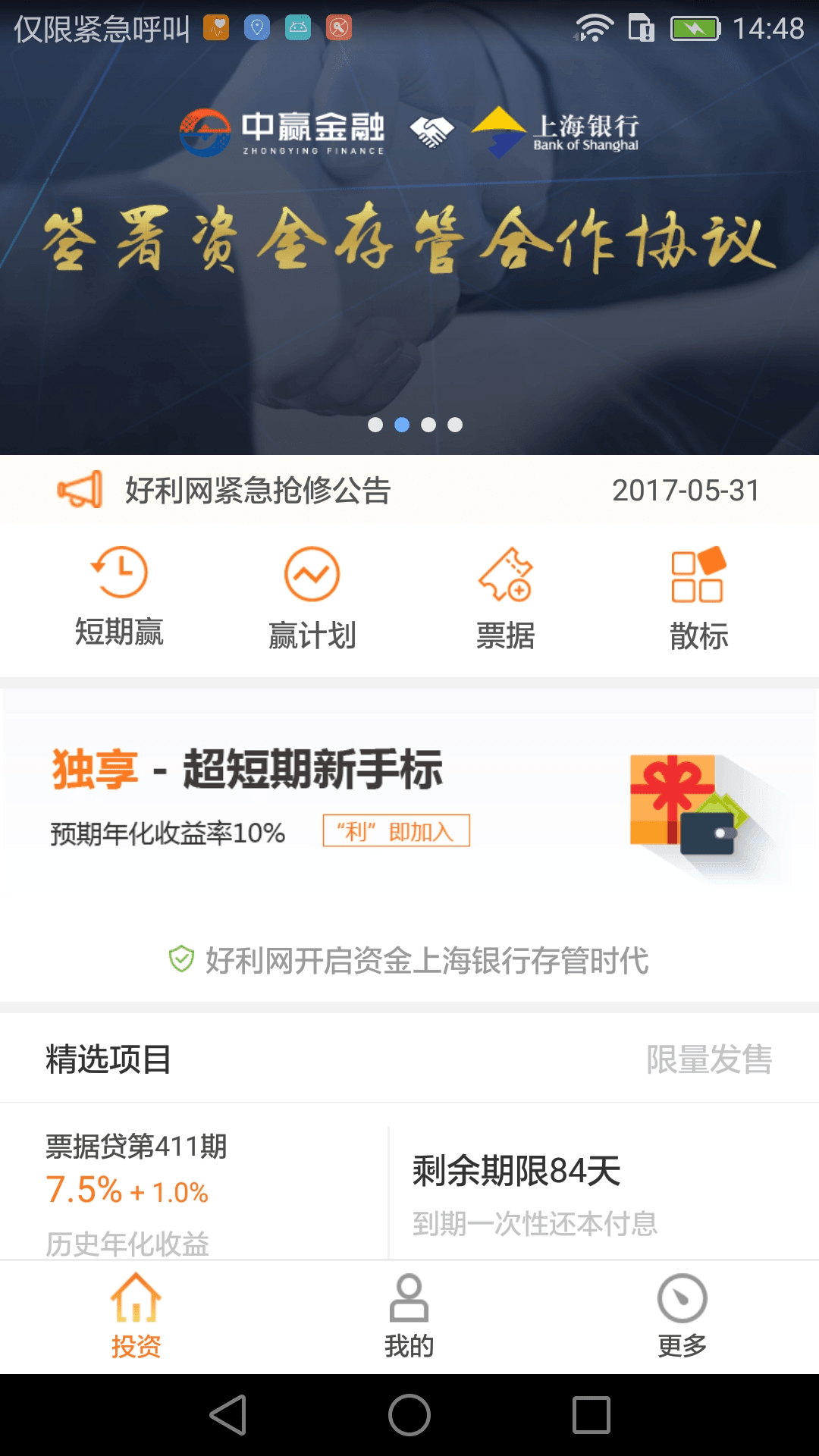Go to the system home screen

[x=409, y=1415]
